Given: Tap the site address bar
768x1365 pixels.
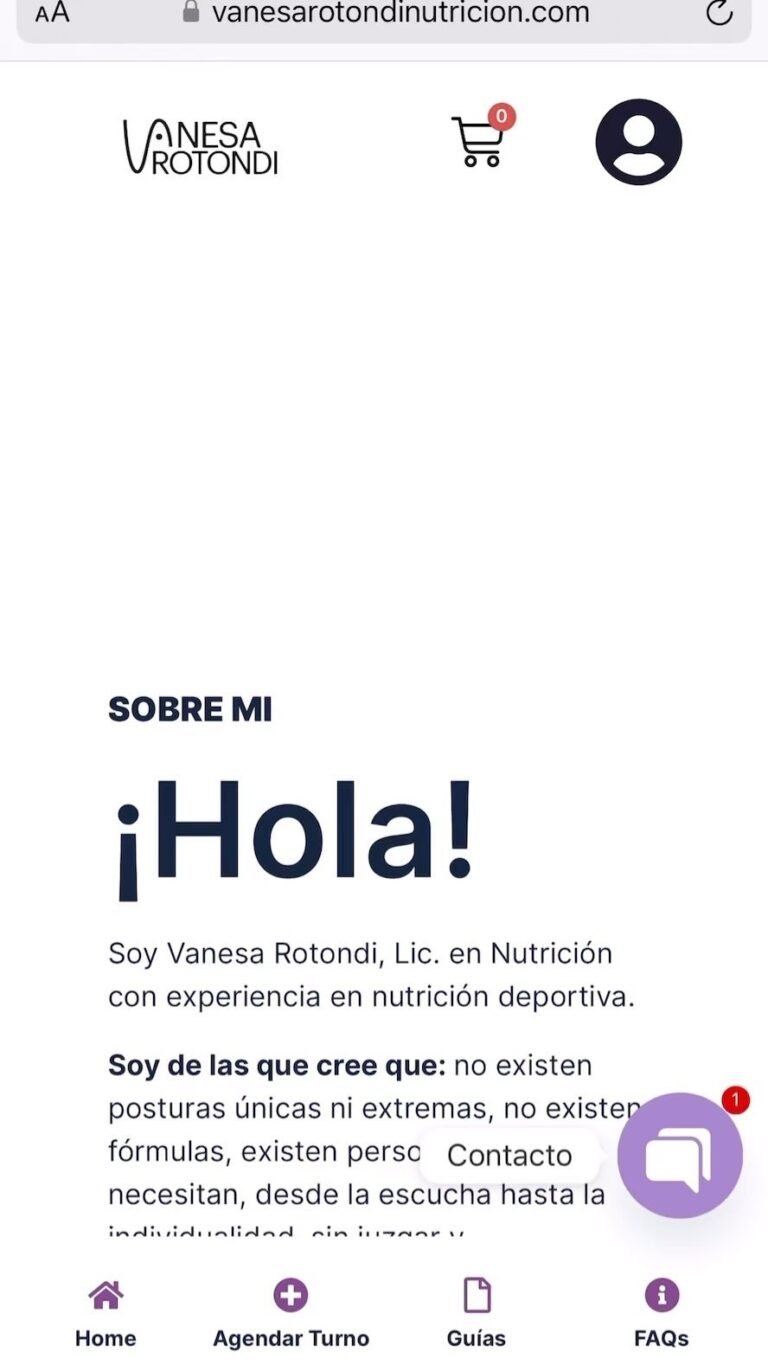Looking at the screenshot, I should point(400,14).
